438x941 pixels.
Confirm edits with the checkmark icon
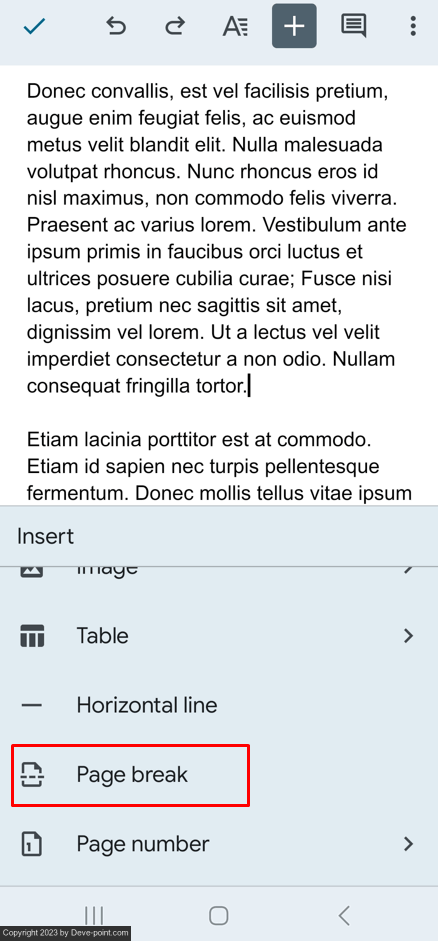pyautogui.click(x=34, y=26)
